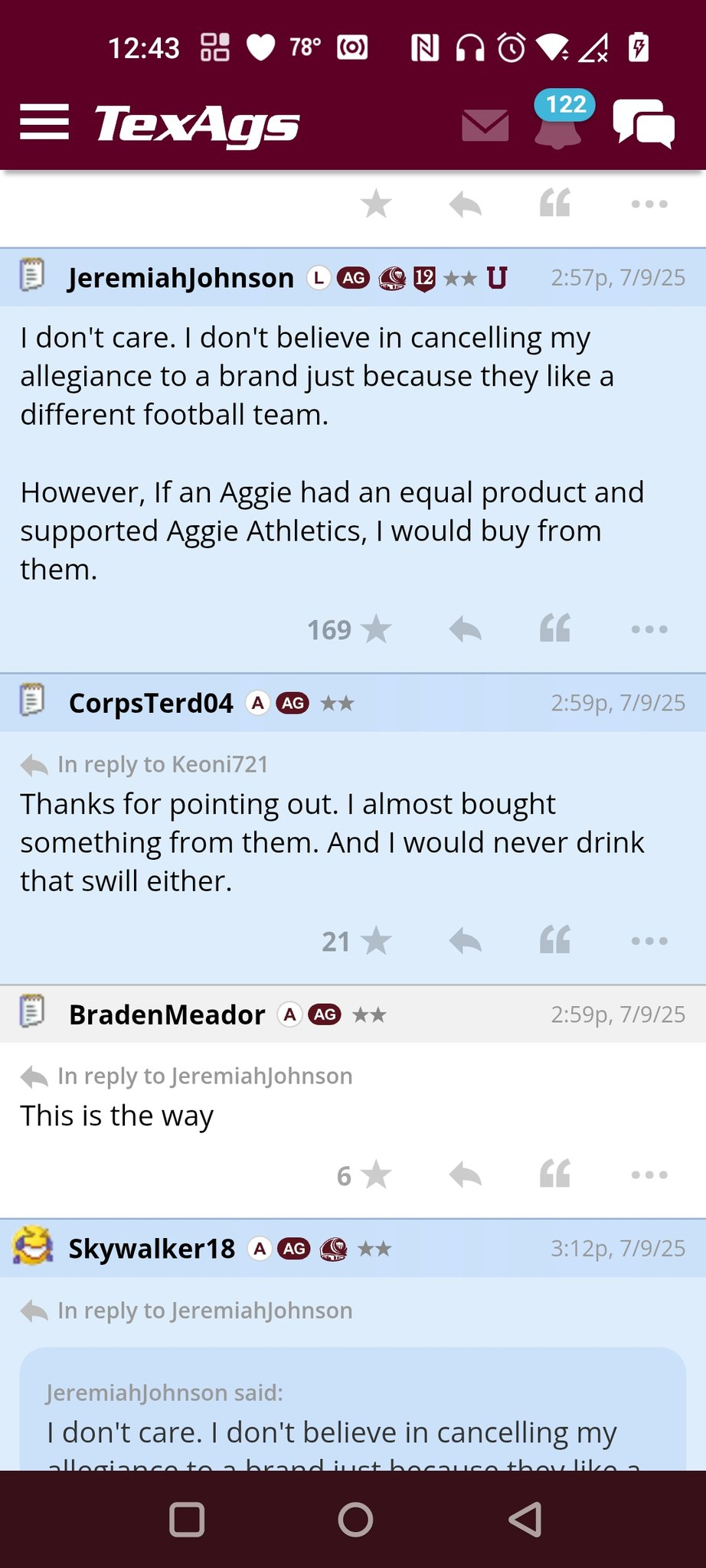Star CorpsTerd04's post
Image resolution: width=706 pixels, height=1568 pixels.
376,941
